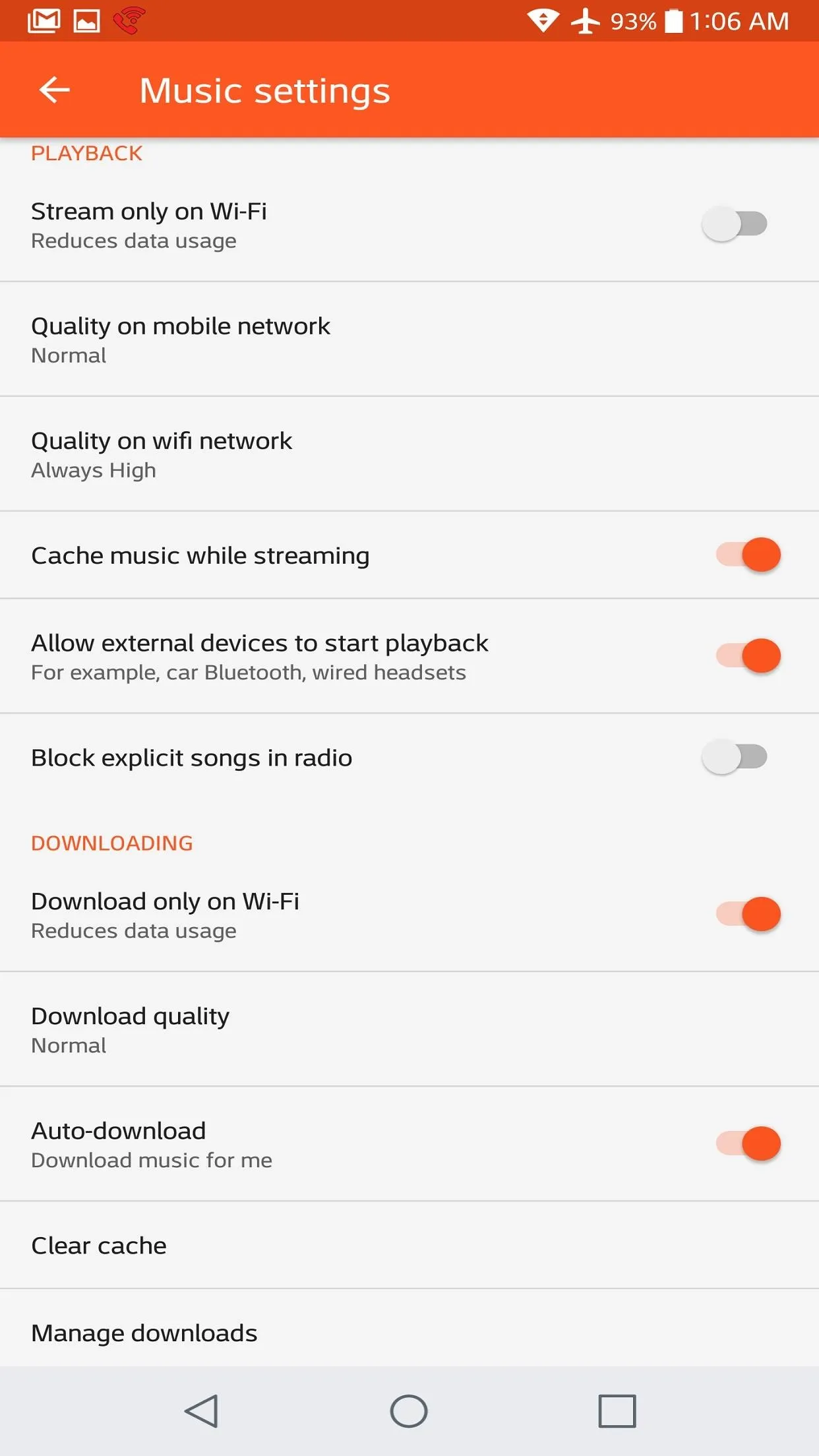Go back from Music settings
The width and height of the screenshot is (819, 1456).
(55, 90)
